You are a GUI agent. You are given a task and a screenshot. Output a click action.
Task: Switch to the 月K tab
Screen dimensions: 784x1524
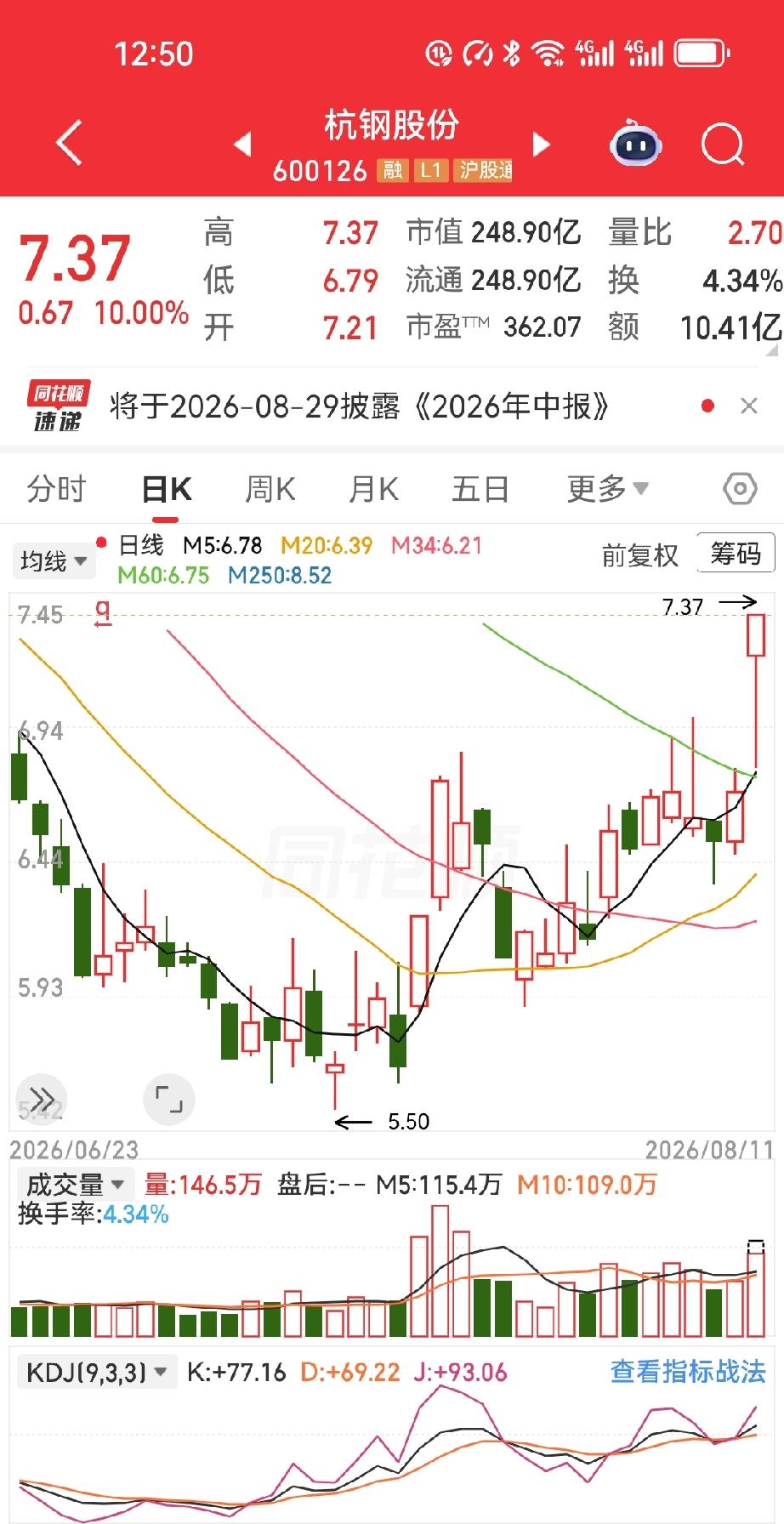point(374,490)
